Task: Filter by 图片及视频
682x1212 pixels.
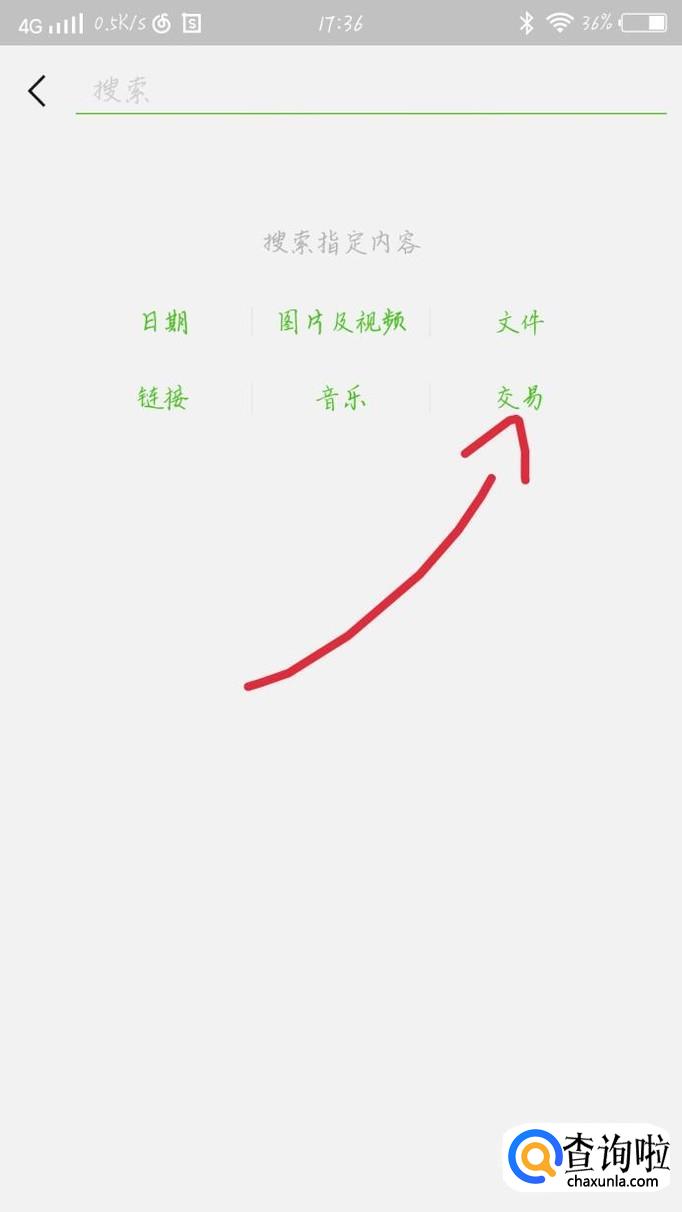Action: tap(342, 322)
